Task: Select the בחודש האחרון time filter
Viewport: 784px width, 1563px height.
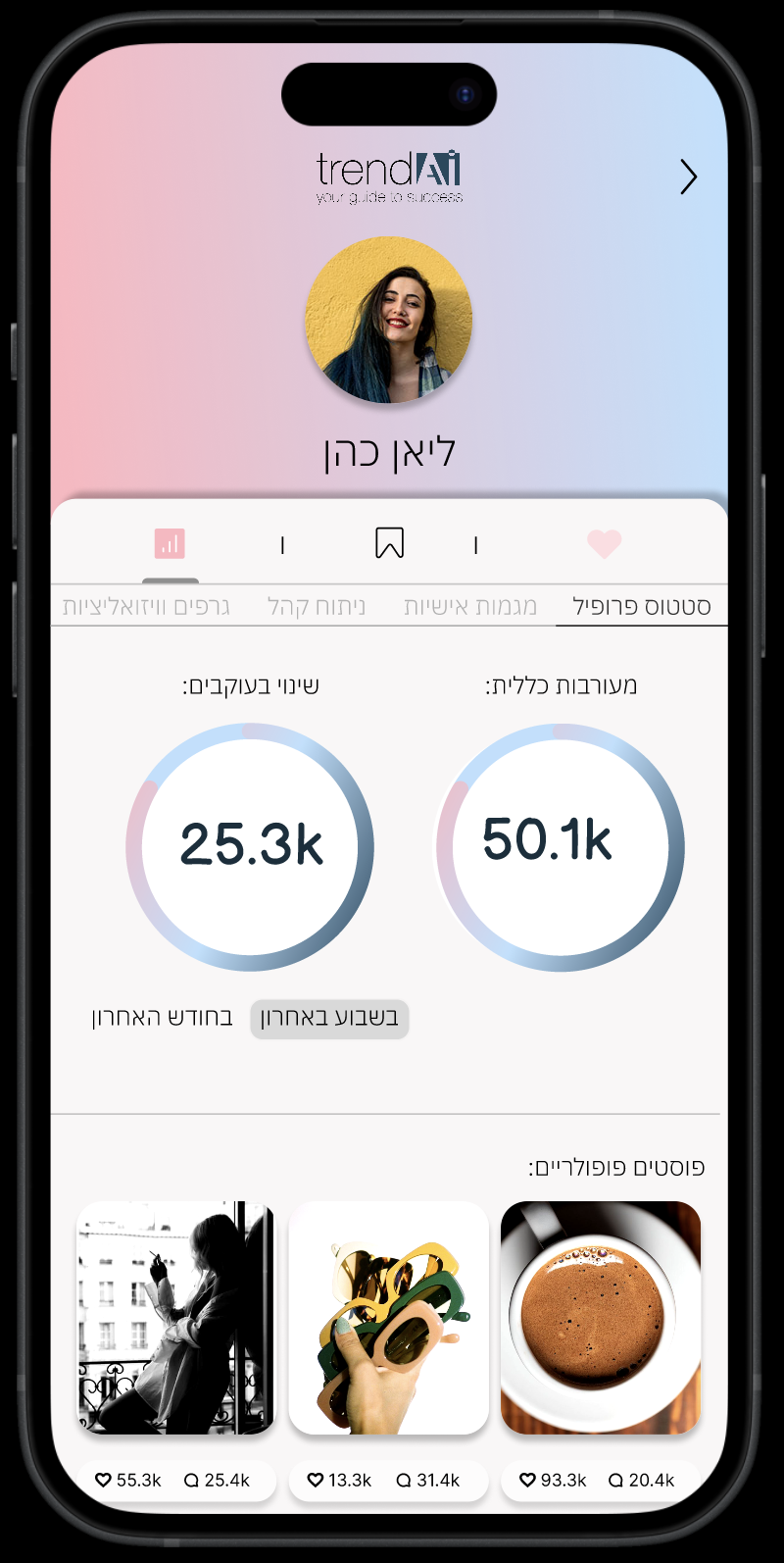Action: coord(163,1018)
